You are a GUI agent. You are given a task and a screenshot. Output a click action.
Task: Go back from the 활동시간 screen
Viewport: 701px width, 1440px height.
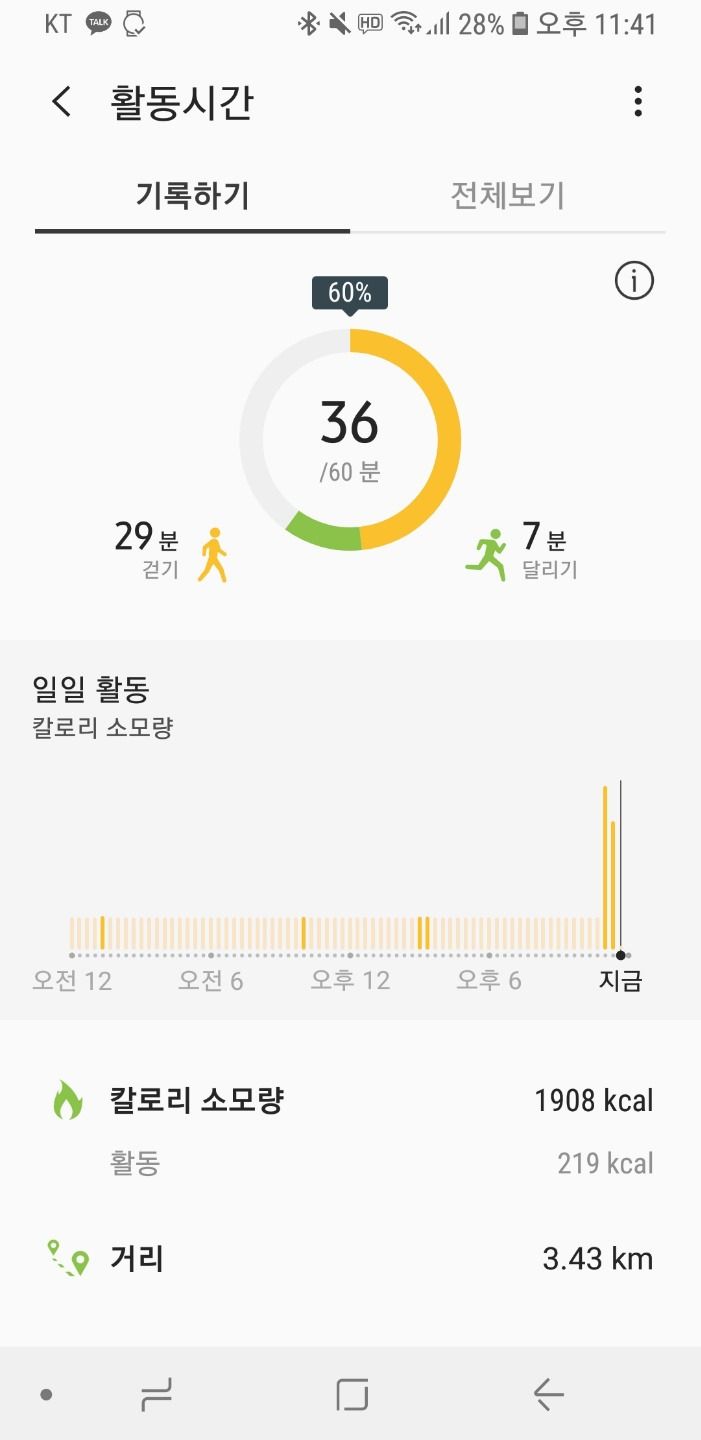[x=62, y=102]
